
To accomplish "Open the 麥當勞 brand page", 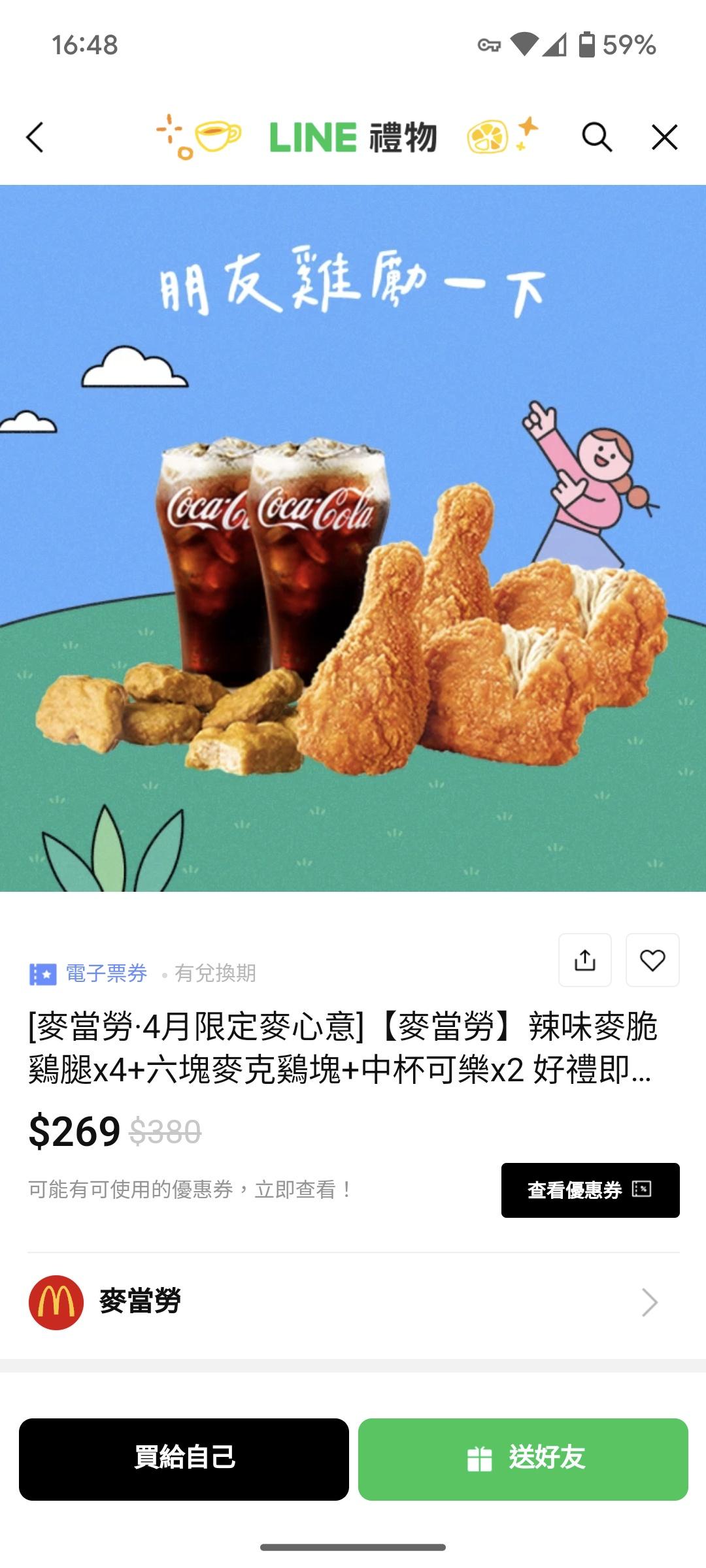I will coord(353,1302).
